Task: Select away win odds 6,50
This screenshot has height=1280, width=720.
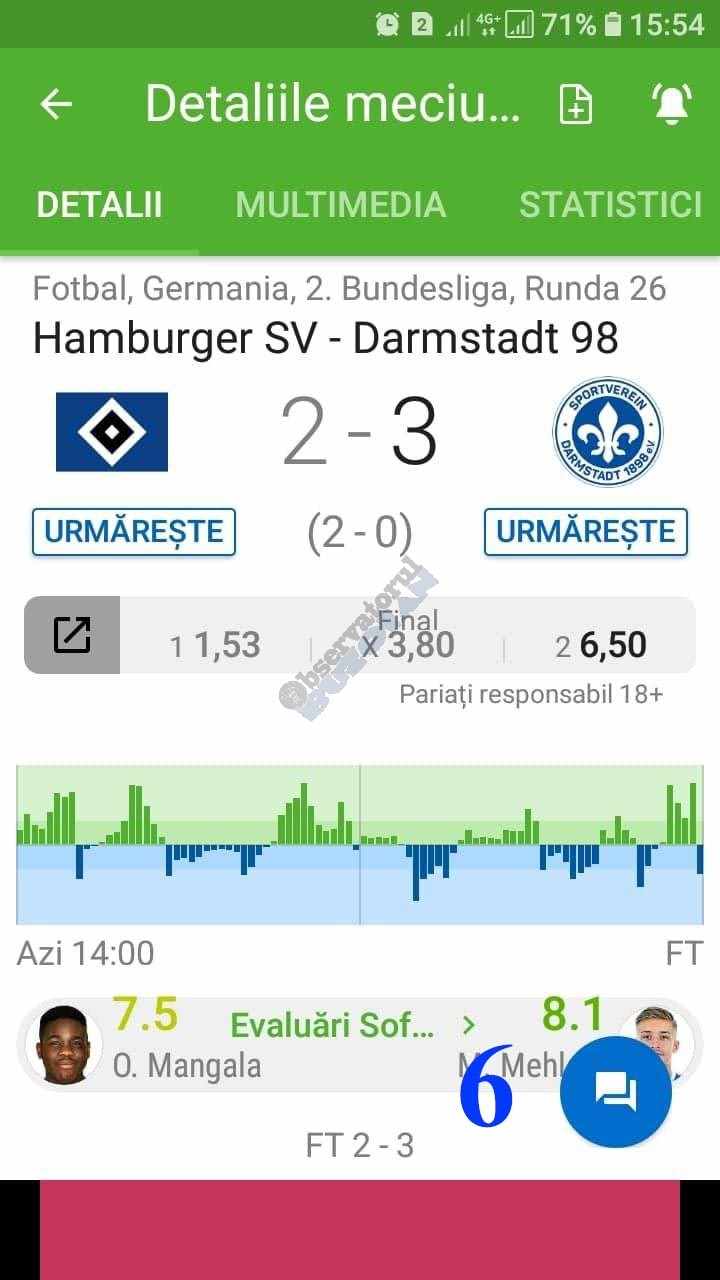Action: click(602, 645)
